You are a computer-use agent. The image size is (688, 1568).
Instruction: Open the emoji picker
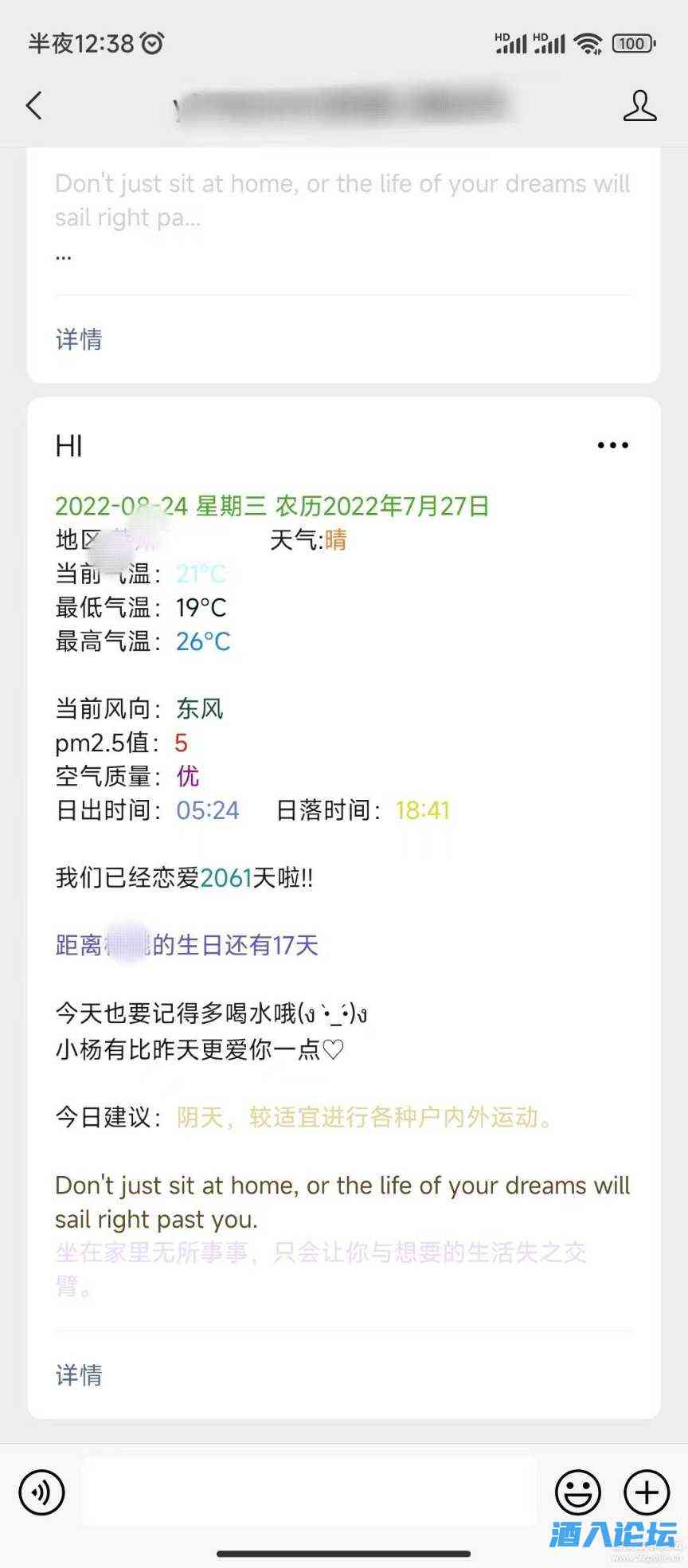[577, 1492]
